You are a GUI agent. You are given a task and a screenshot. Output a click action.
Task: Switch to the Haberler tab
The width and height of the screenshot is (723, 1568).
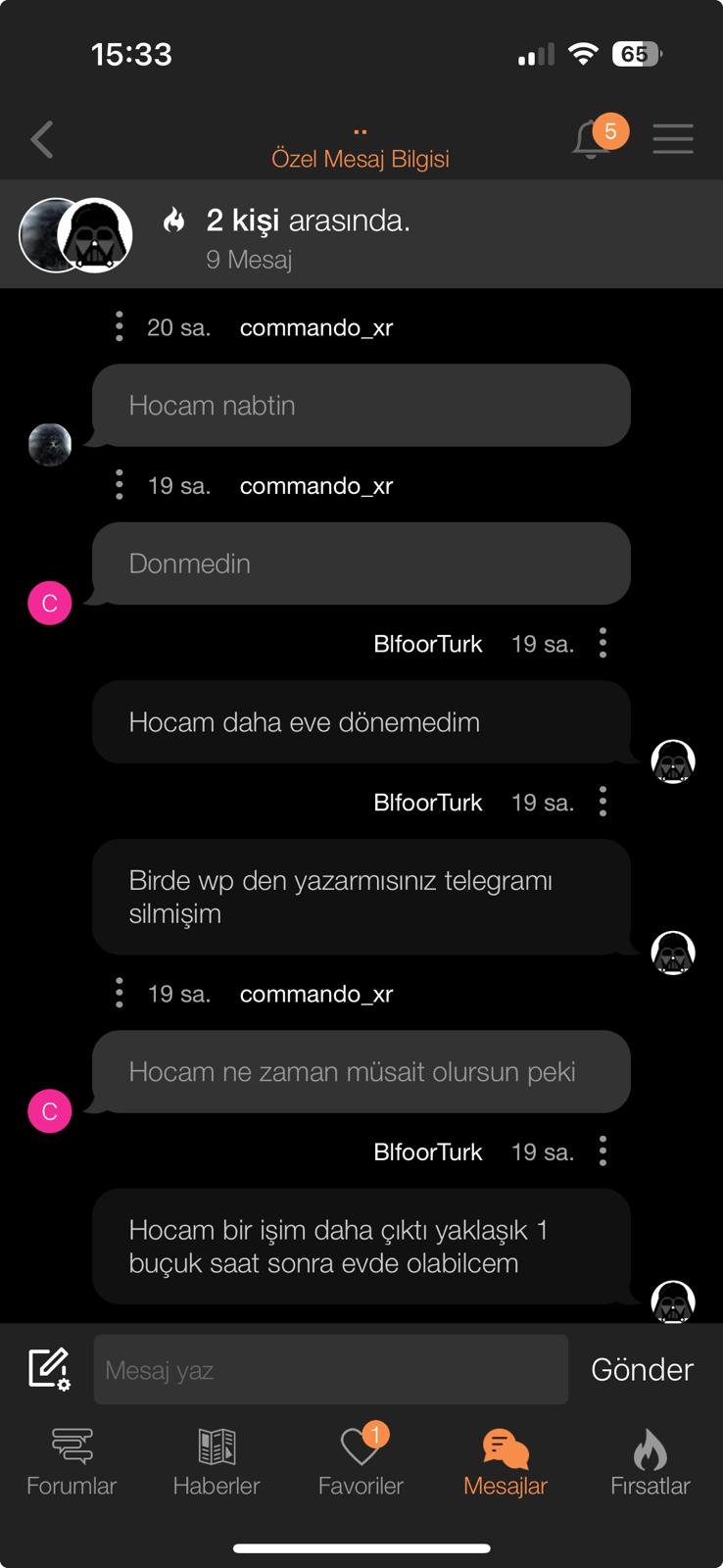[x=217, y=1462]
